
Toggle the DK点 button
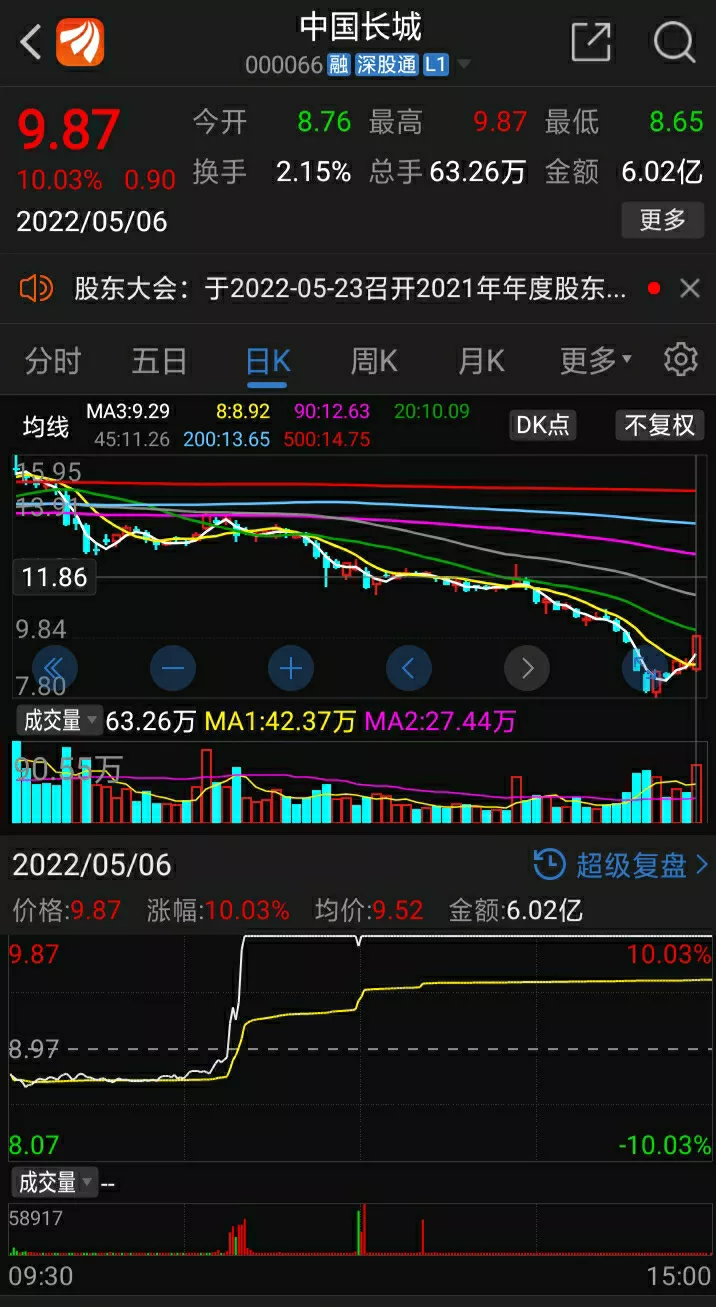[x=542, y=425]
